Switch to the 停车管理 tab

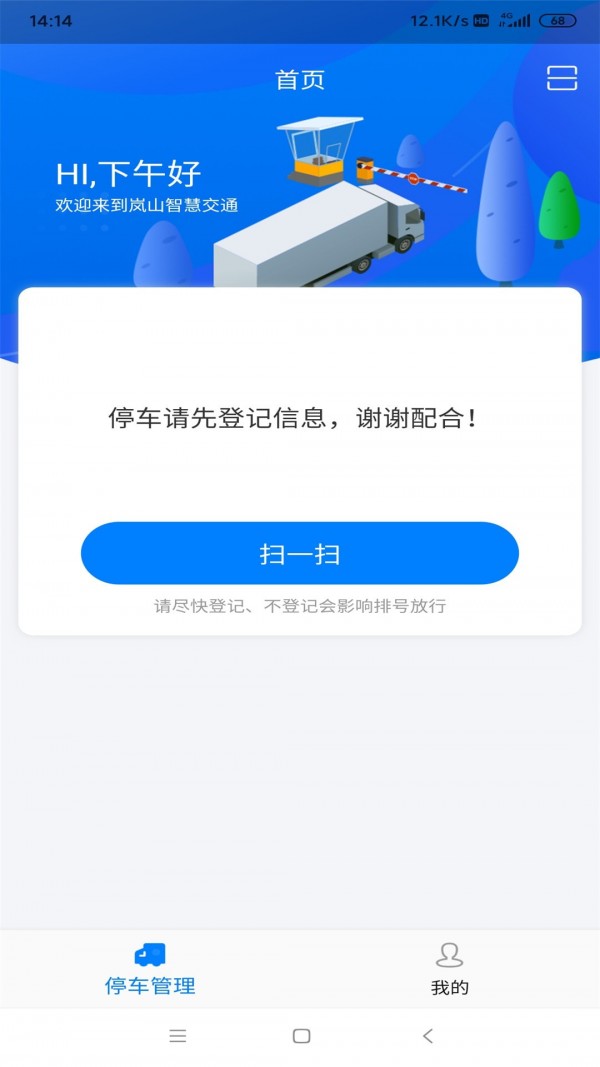click(x=150, y=969)
